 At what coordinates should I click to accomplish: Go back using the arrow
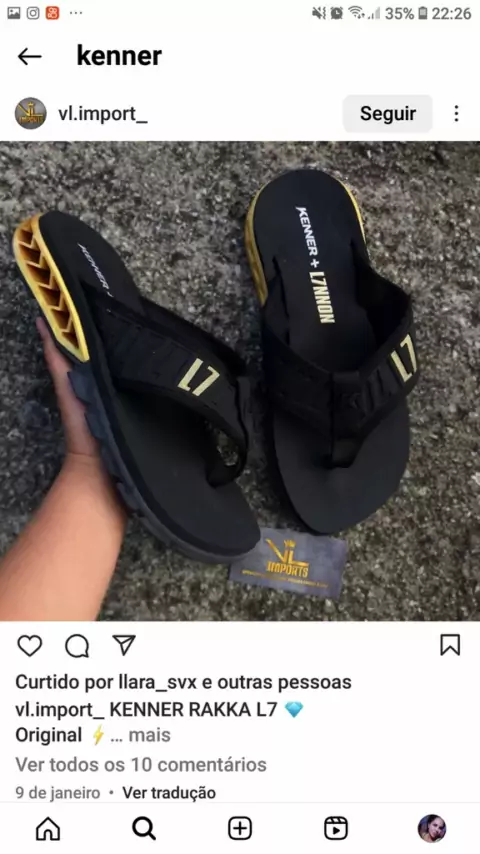coord(29,56)
